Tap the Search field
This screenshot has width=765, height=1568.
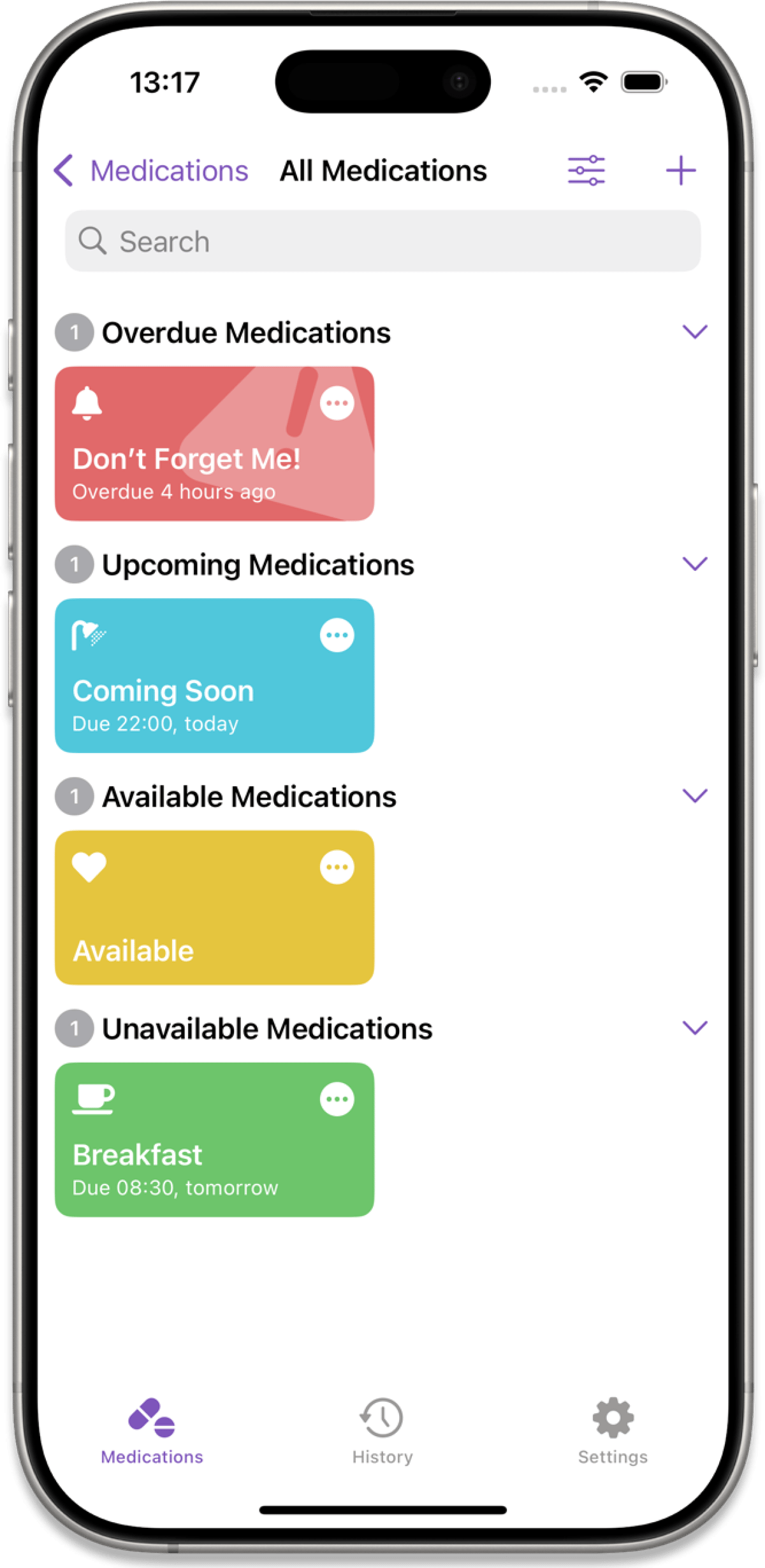pos(382,241)
